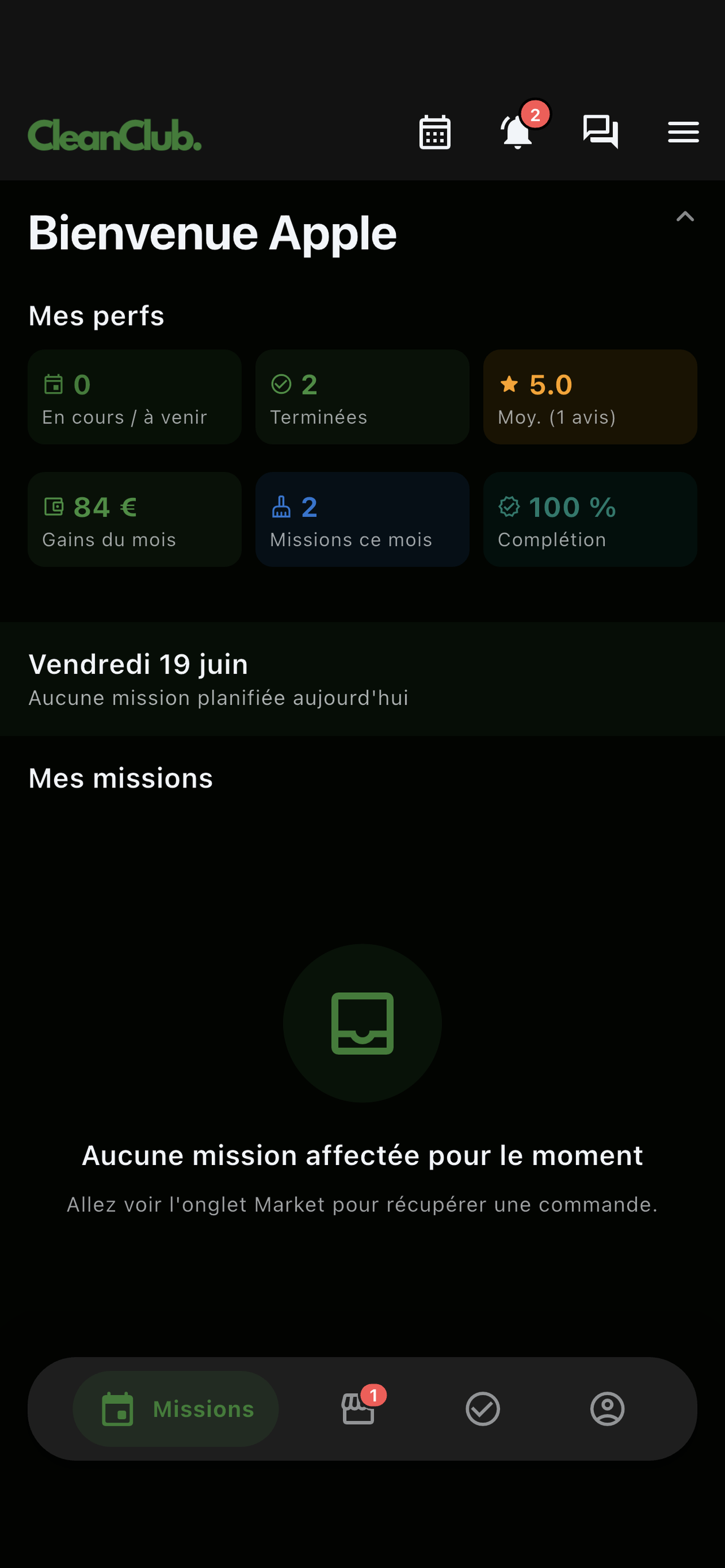The height and width of the screenshot is (1568, 725).
Task: Open the hamburger menu
Action: coord(683,132)
